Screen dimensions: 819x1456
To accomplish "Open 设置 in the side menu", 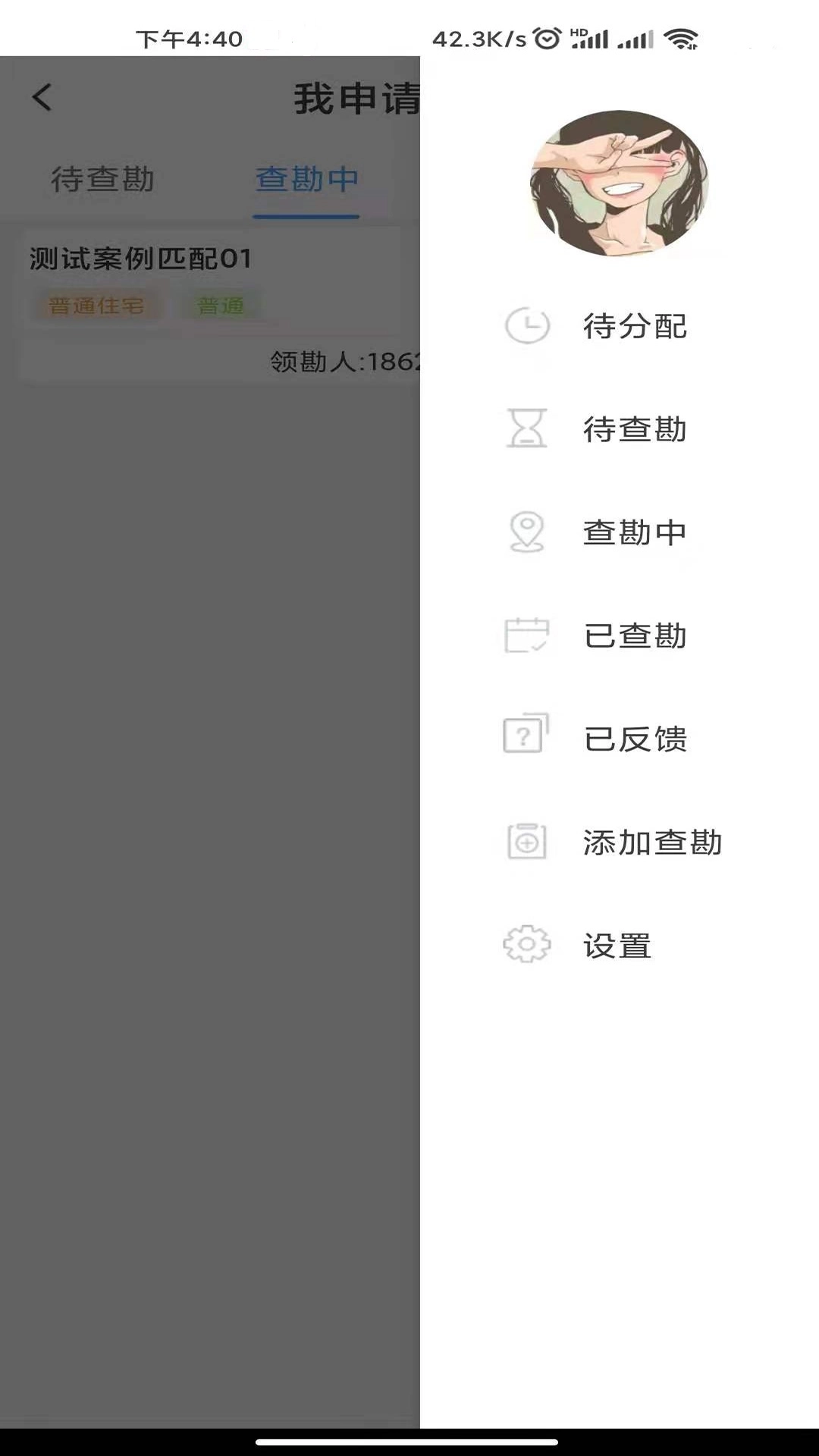I will (617, 946).
